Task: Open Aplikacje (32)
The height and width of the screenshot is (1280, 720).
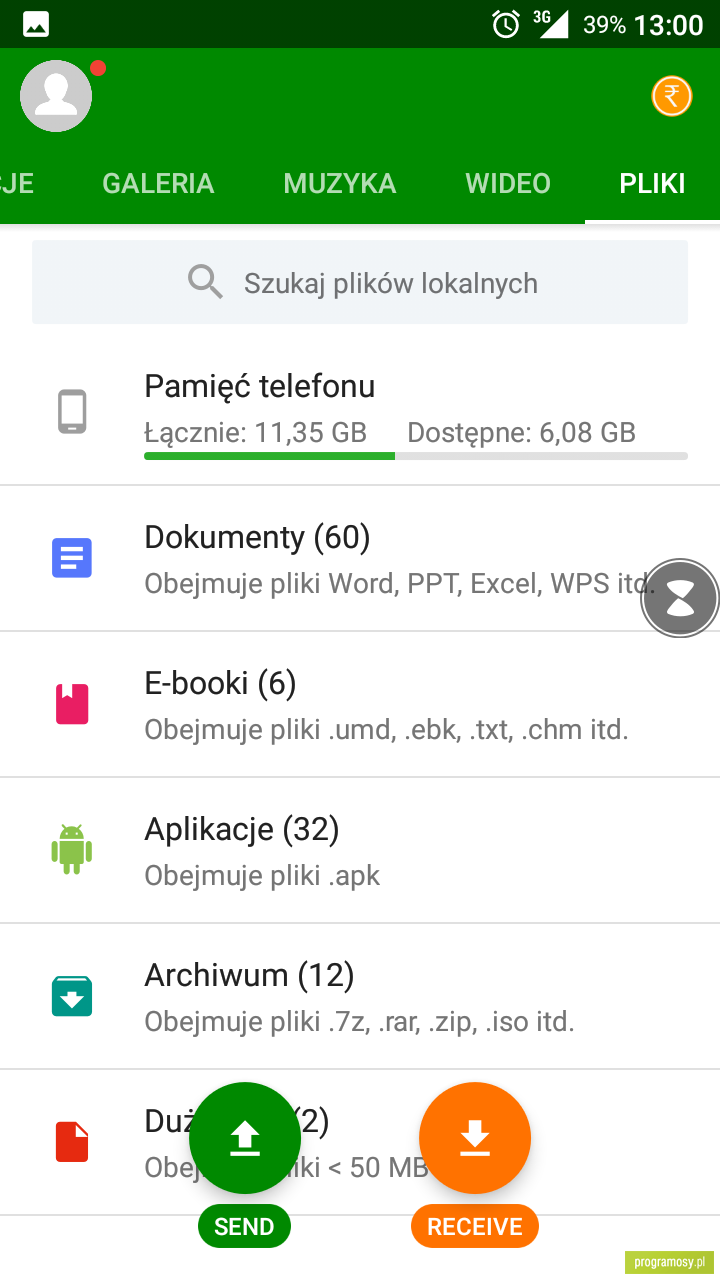Action: [360, 850]
